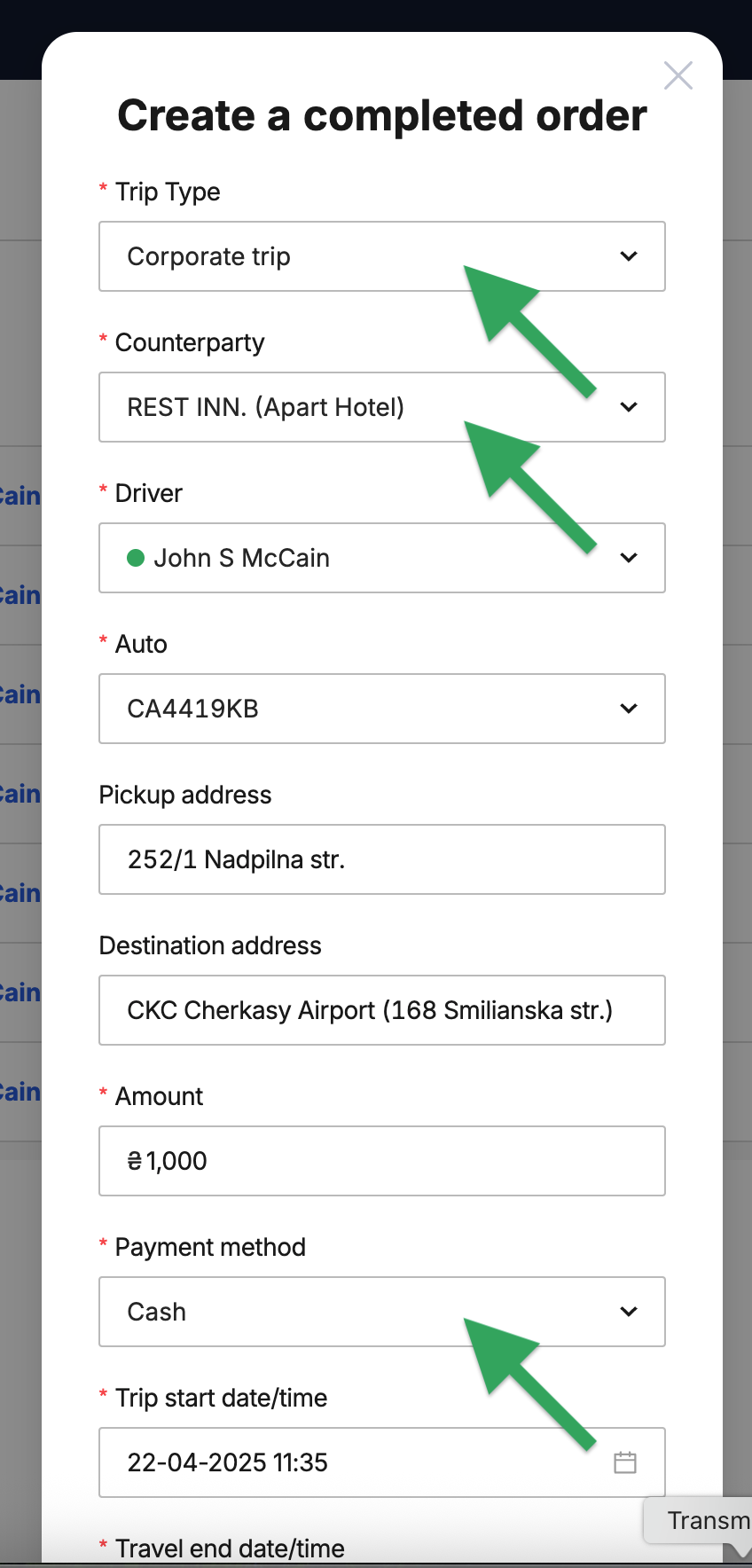Screen dimensions: 752x1568
Task: Select the Payment method dropdown showing Cash
Action: click(x=382, y=1312)
